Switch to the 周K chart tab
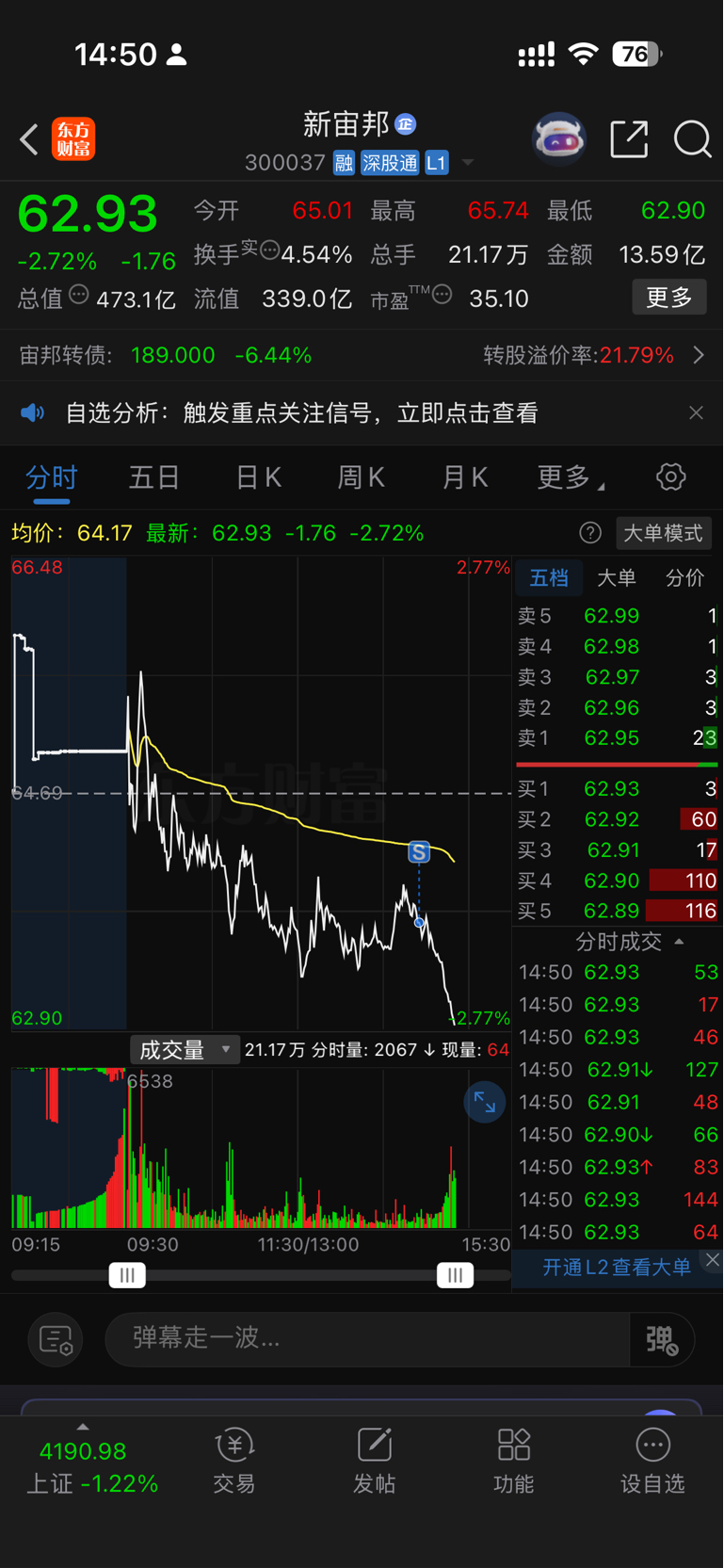The height and width of the screenshot is (1568, 724). (x=362, y=477)
